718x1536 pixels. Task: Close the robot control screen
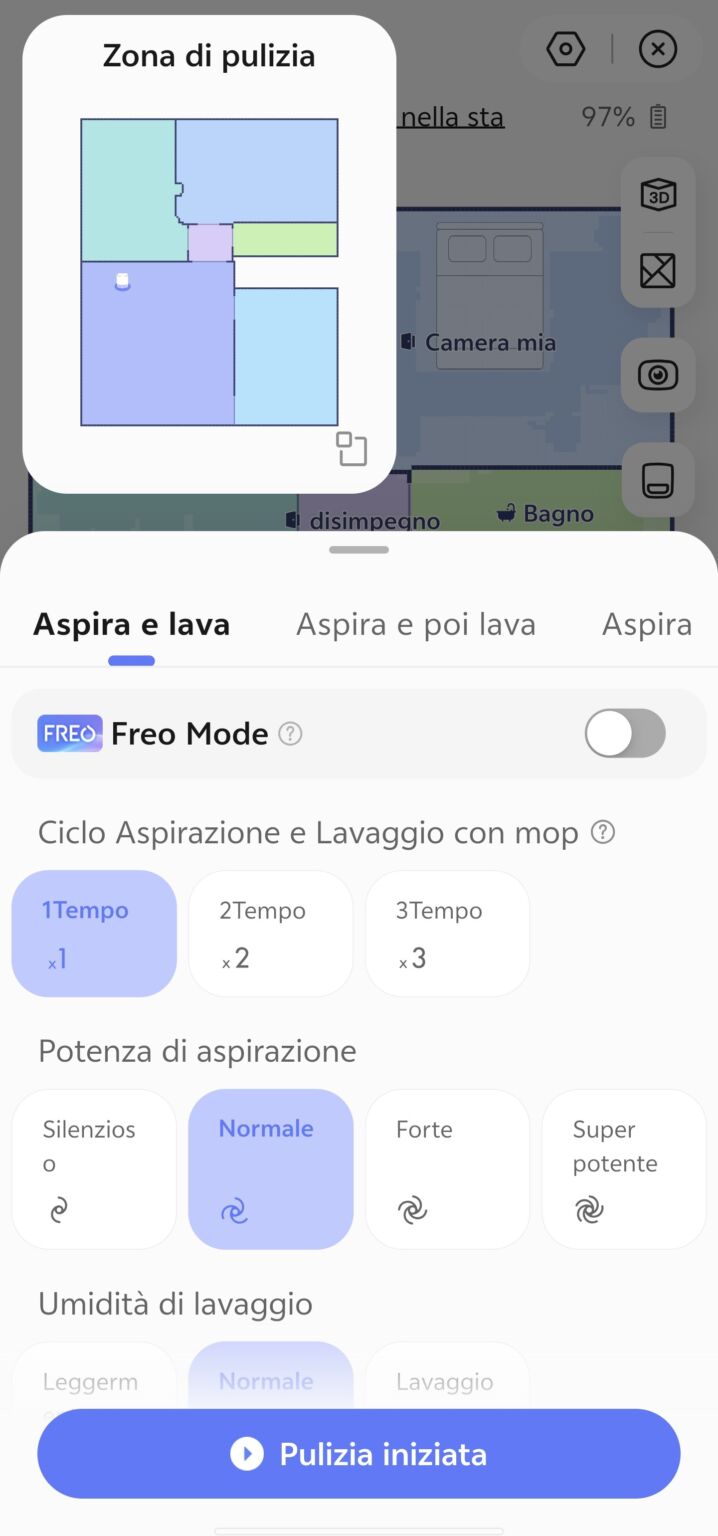(657, 49)
